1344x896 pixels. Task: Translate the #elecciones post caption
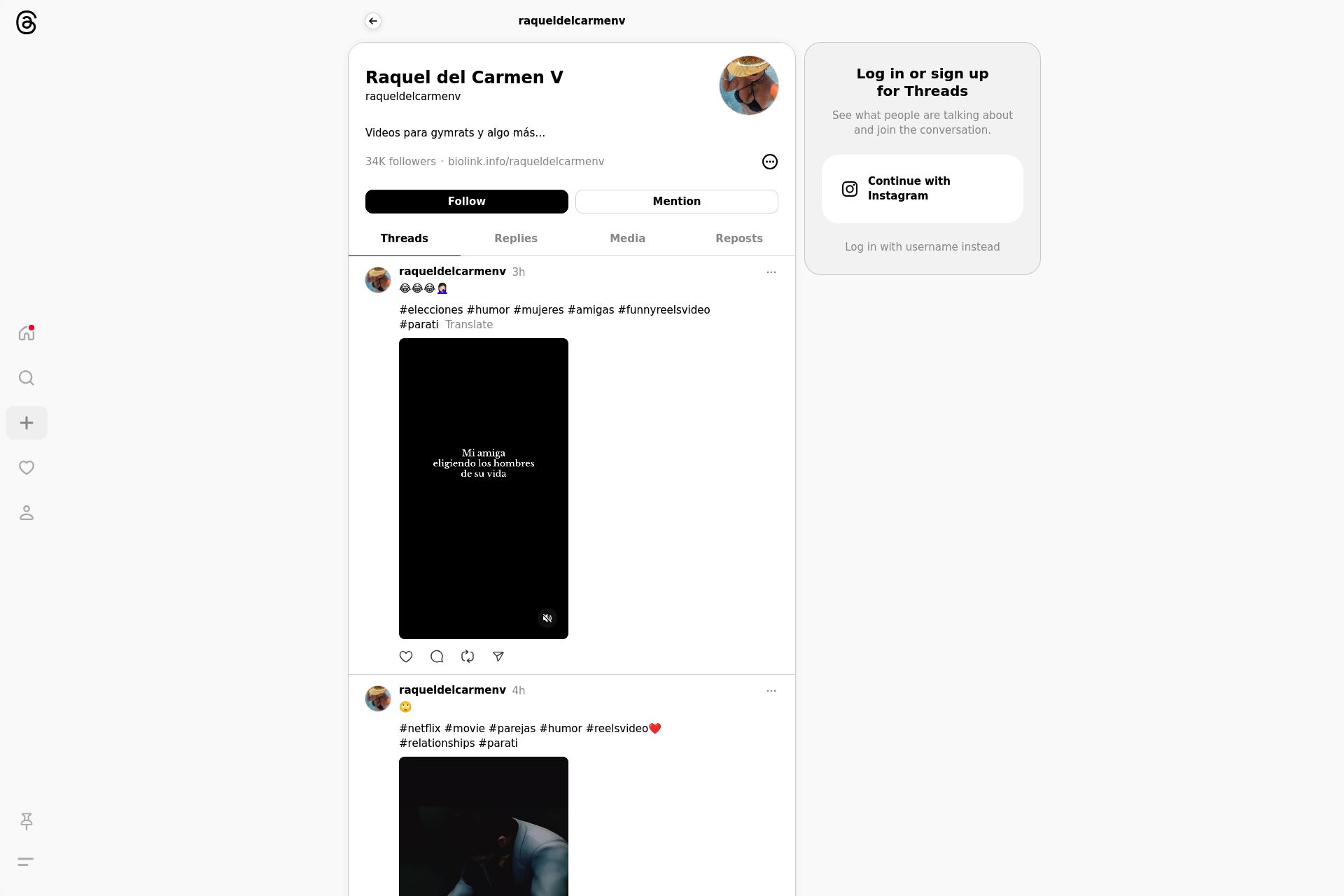click(469, 325)
